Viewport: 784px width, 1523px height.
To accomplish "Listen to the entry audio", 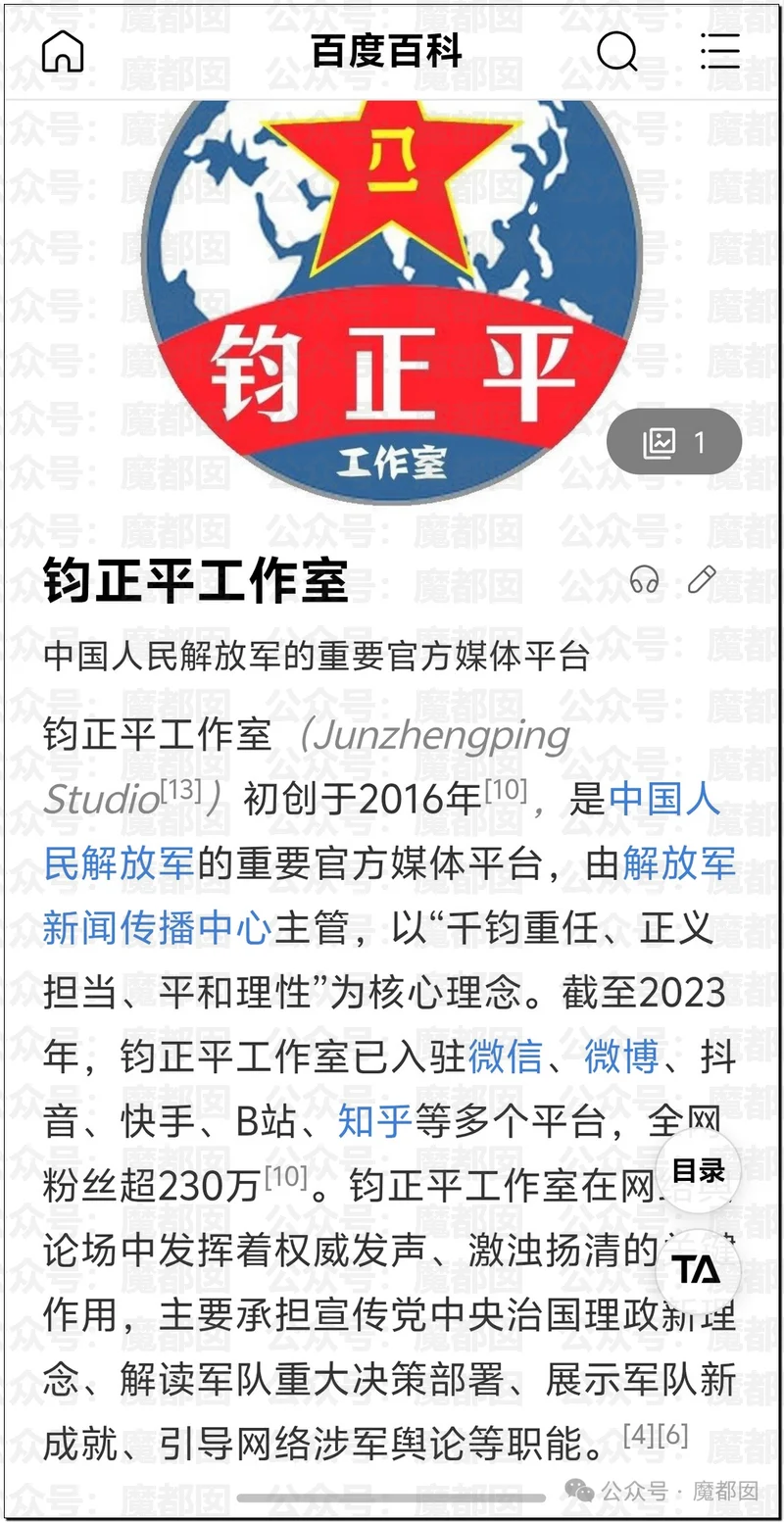I will point(644,580).
